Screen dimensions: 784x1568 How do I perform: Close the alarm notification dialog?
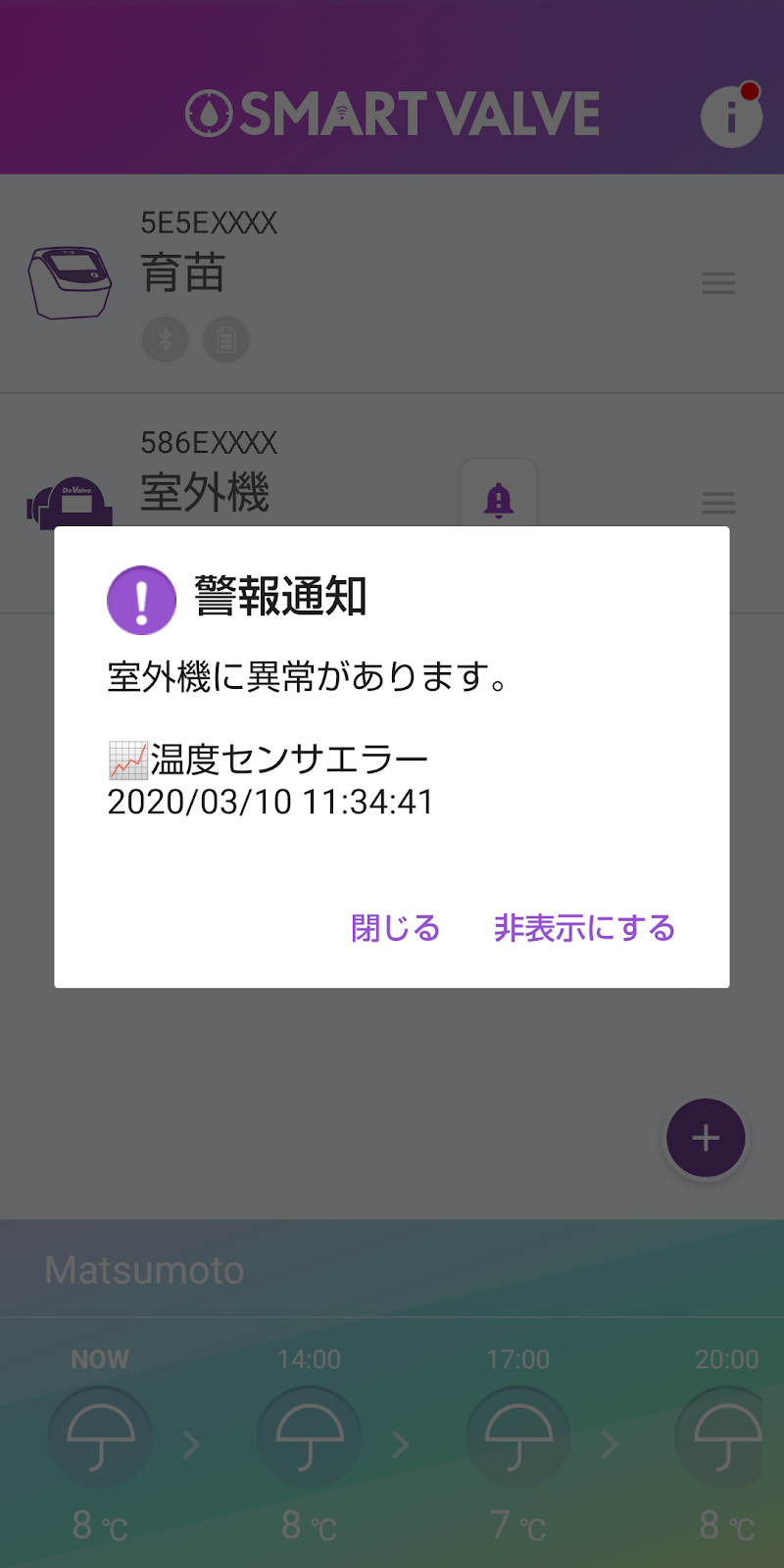(x=395, y=927)
